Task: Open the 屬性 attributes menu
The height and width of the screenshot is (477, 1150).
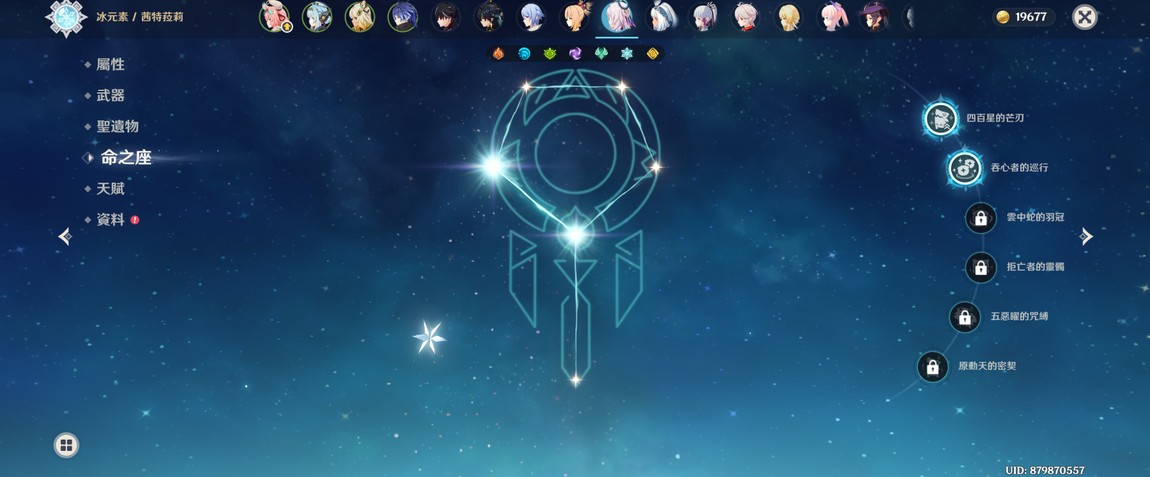Action: tap(110, 64)
